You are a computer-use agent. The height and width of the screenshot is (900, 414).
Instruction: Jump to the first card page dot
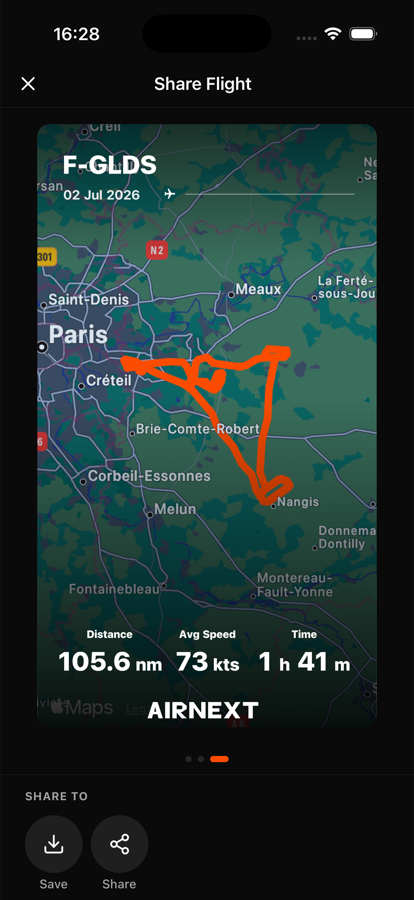[188, 759]
